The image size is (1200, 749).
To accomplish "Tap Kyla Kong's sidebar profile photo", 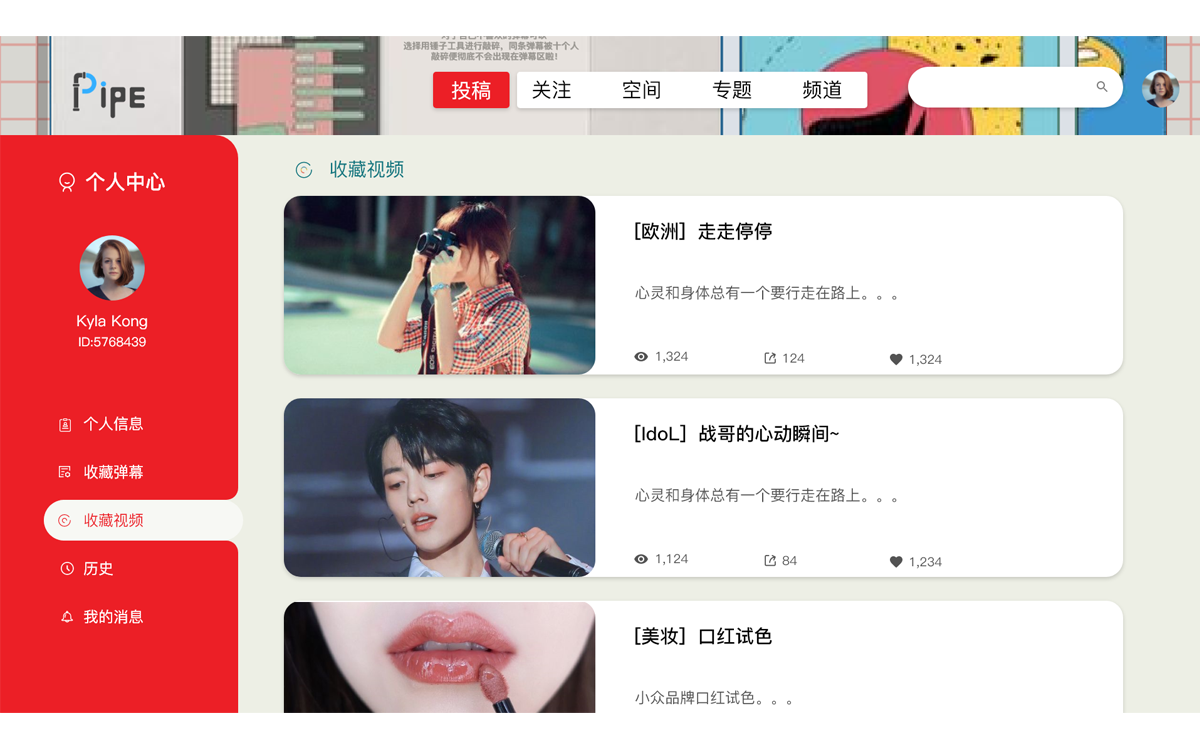I will (x=112, y=268).
